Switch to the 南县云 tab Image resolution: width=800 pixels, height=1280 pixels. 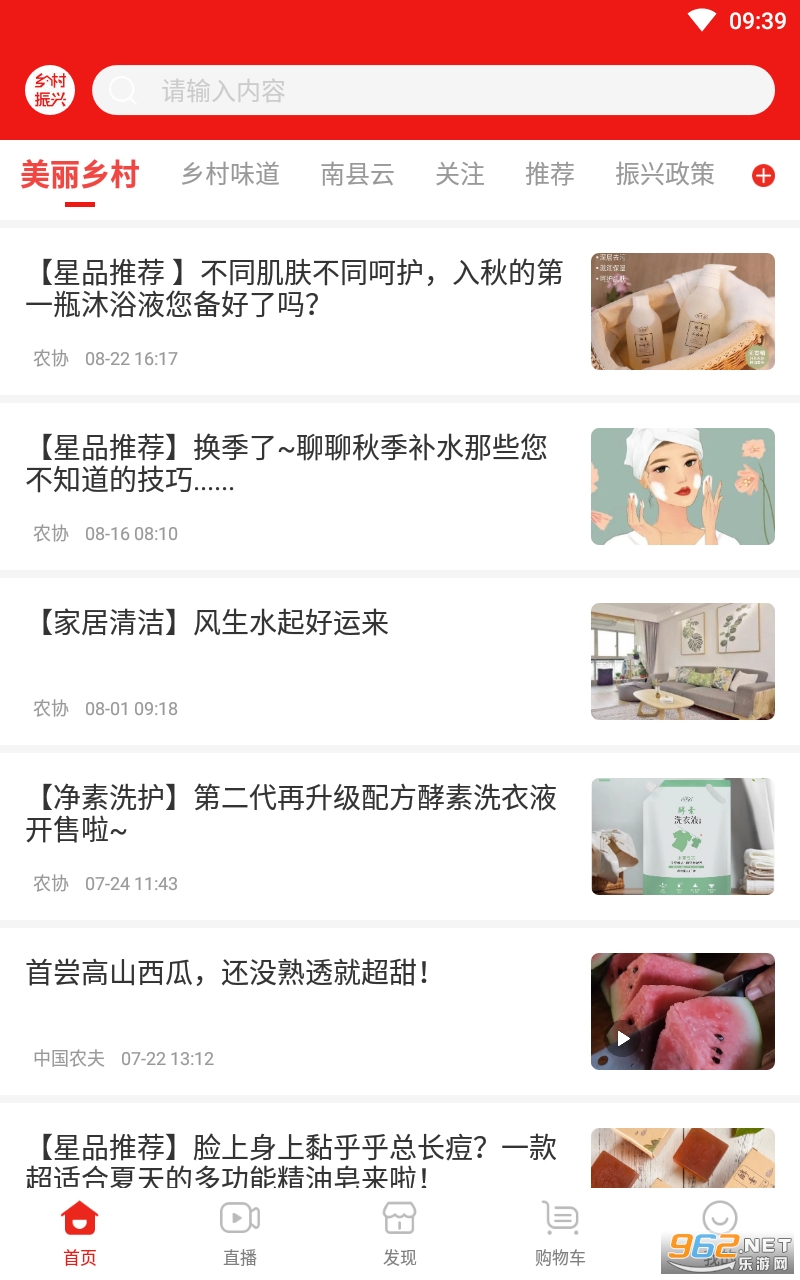tap(357, 175)
